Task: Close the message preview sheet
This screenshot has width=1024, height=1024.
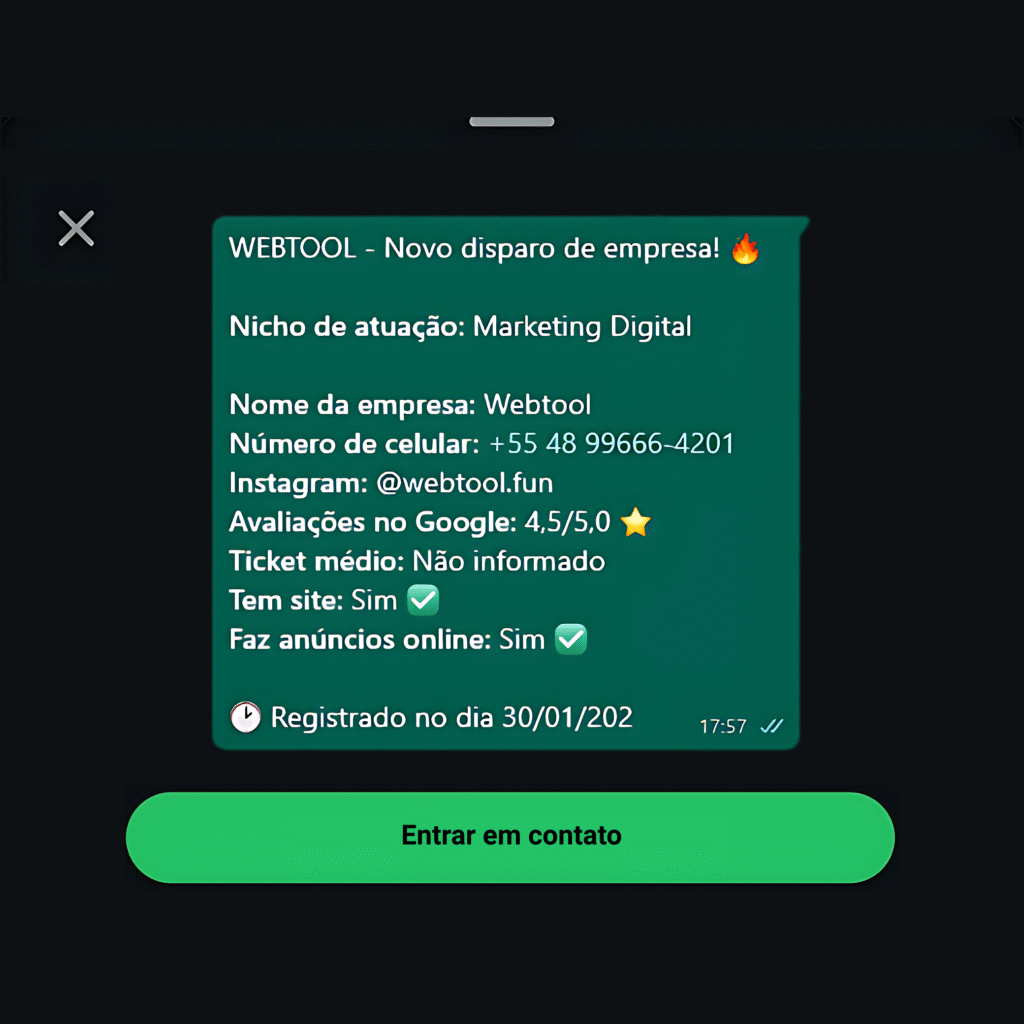Action: point(76,228)
